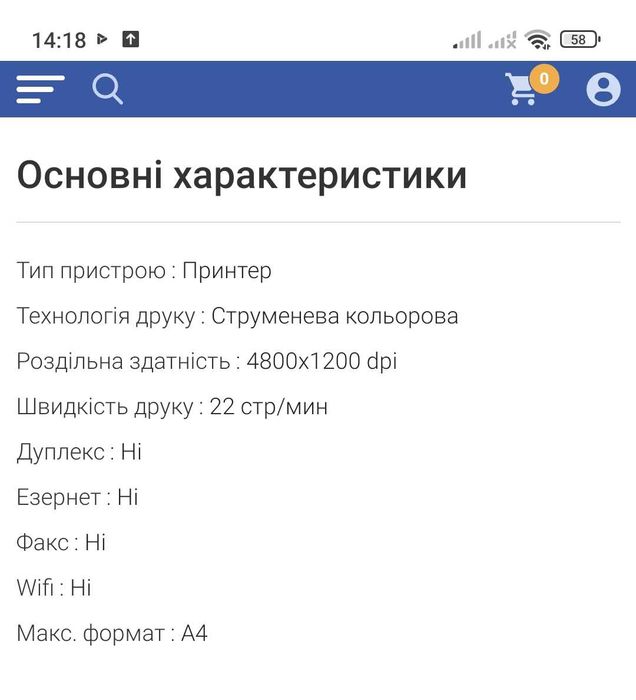Open the search magnifier

point(107,89)
